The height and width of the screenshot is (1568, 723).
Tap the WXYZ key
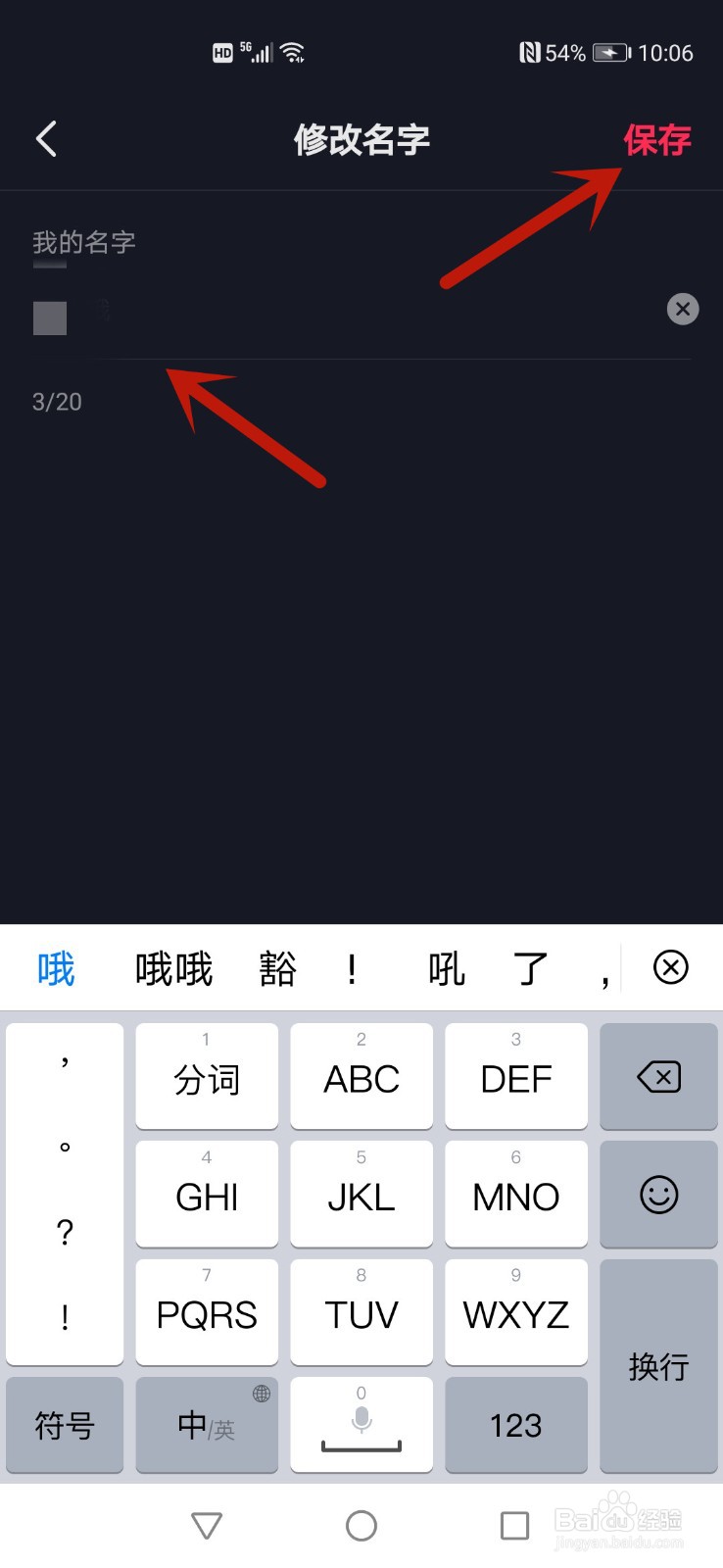point(516,1312)
